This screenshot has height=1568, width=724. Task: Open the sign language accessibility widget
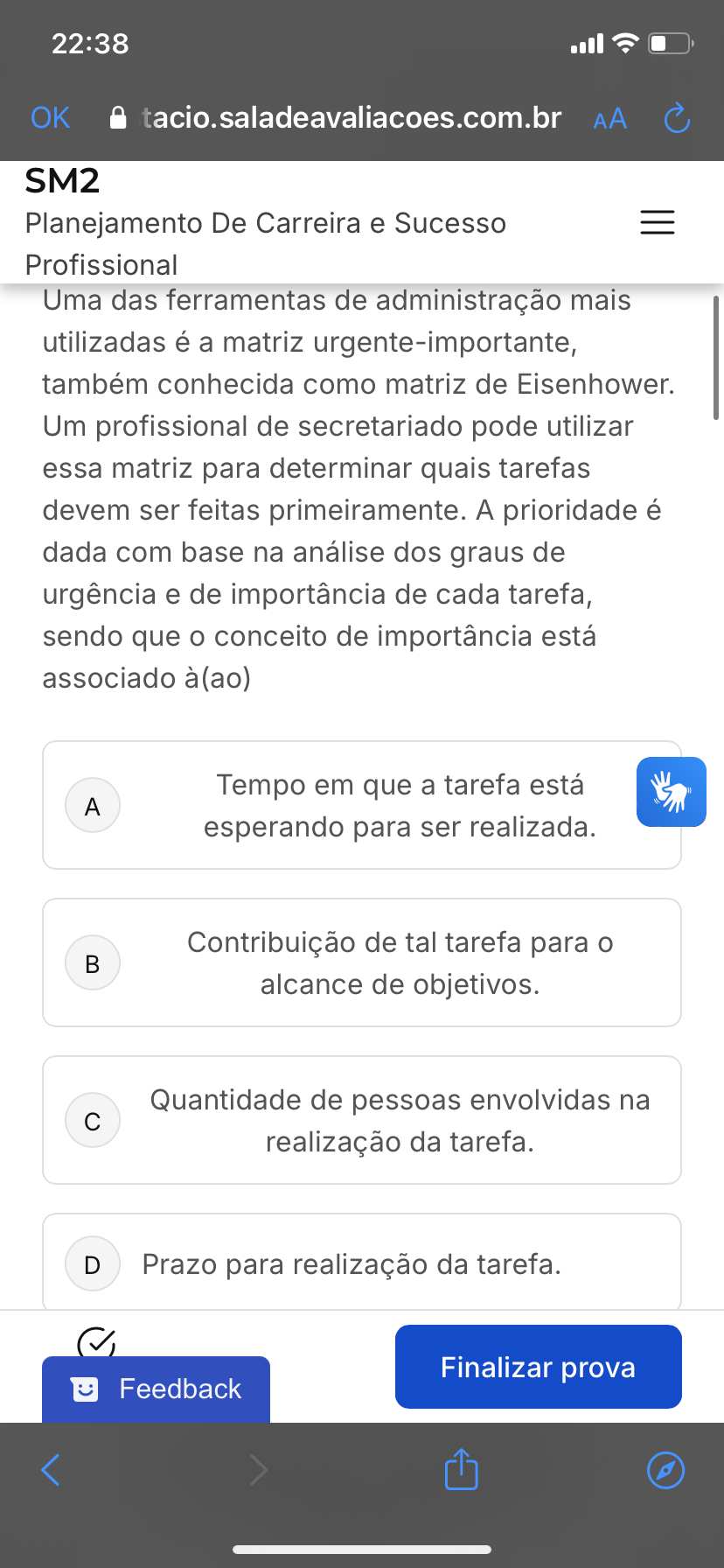coord(672,792)
